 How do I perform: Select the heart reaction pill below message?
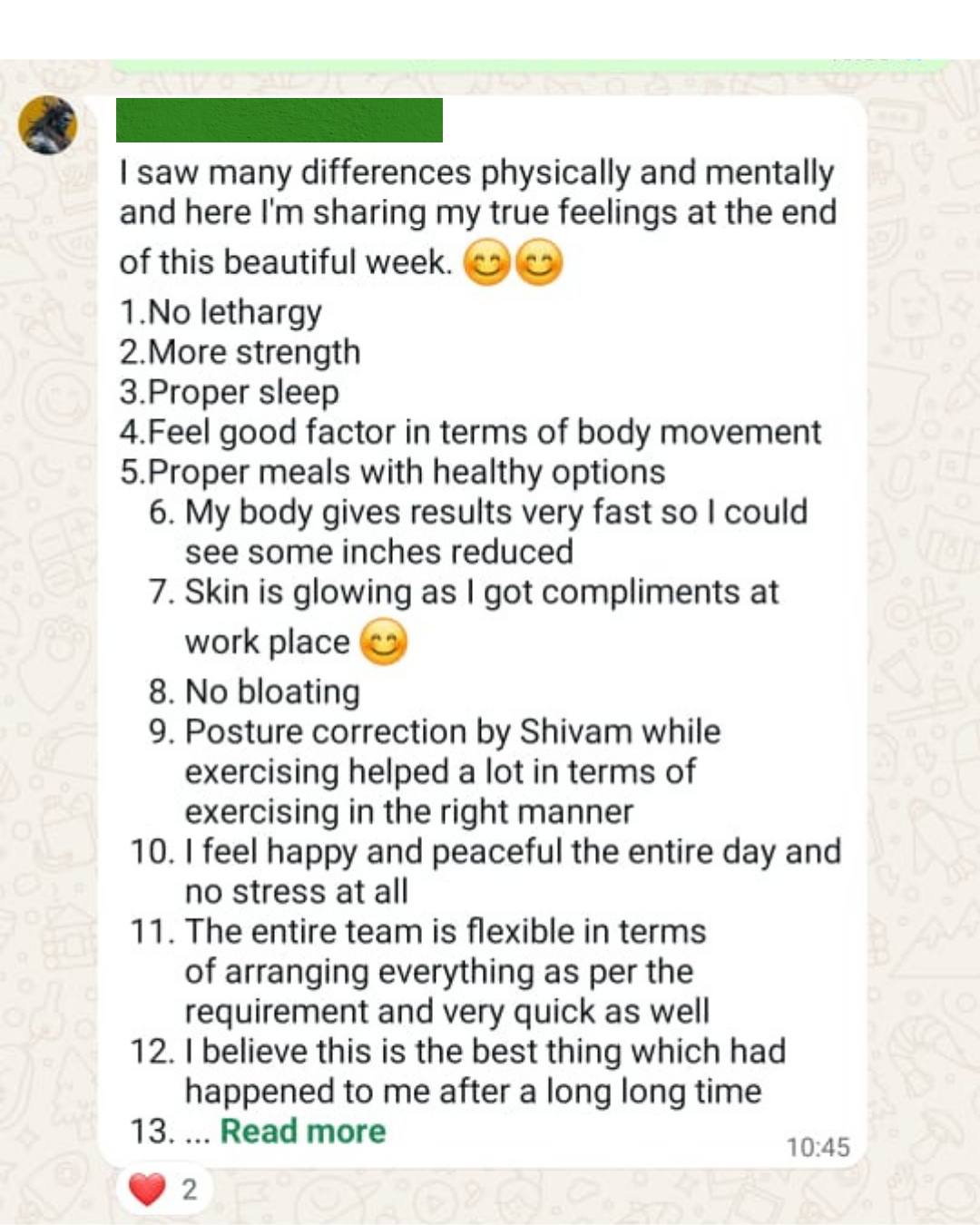(x=163, y=1187)
